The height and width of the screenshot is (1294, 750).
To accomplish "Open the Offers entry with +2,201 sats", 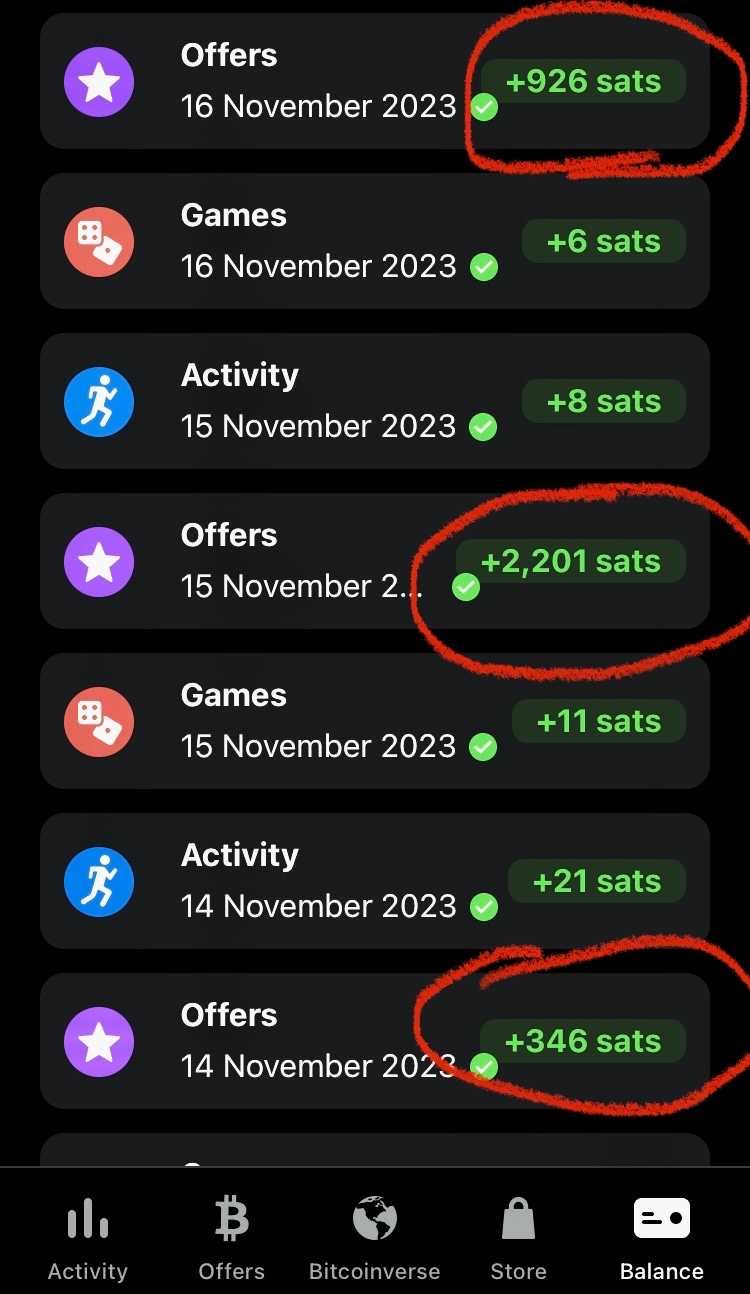I will pyautogui.click(x=375, y=561).
